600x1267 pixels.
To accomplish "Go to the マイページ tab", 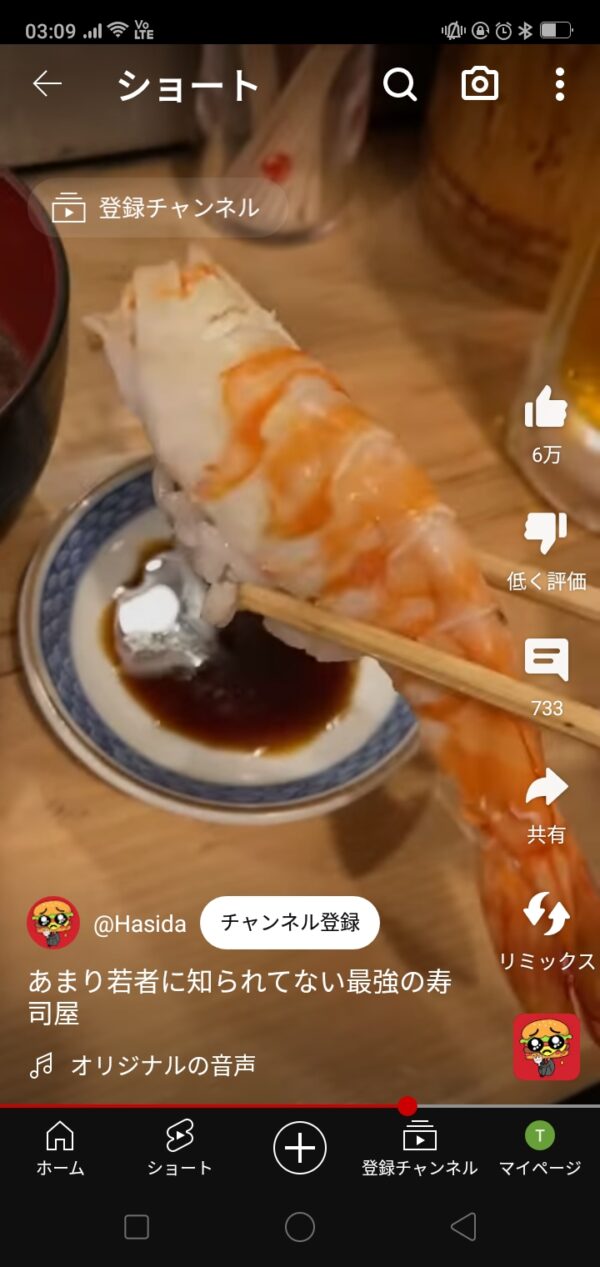I will tap(540, 1148).
